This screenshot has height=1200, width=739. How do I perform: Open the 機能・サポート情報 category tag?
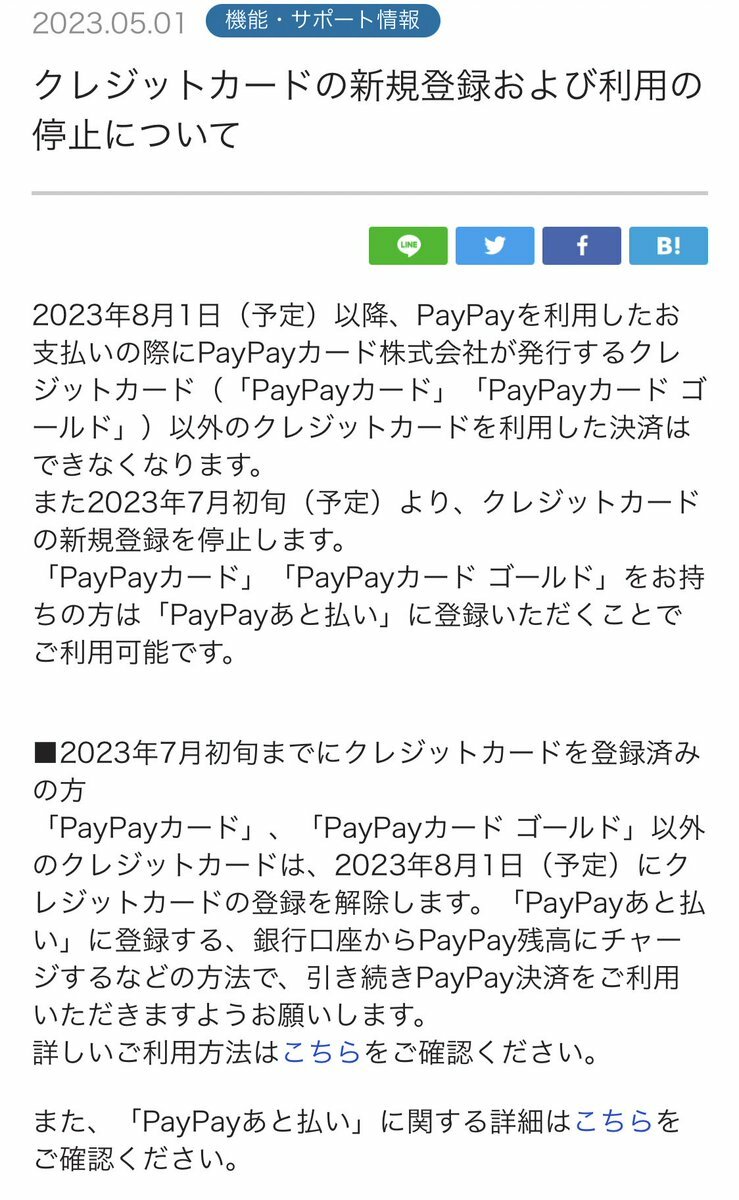pos(322,20)
